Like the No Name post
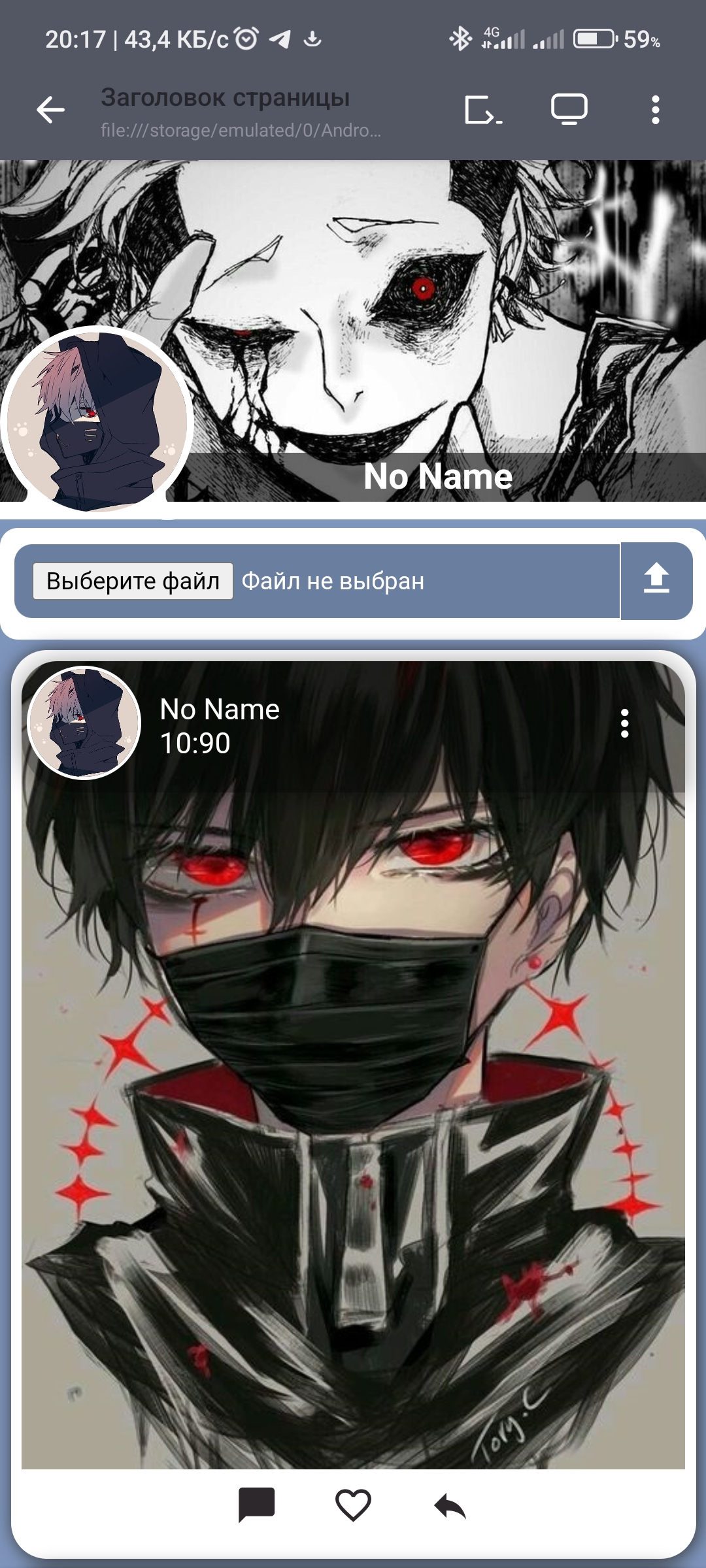 click(x=353, y=1505)
